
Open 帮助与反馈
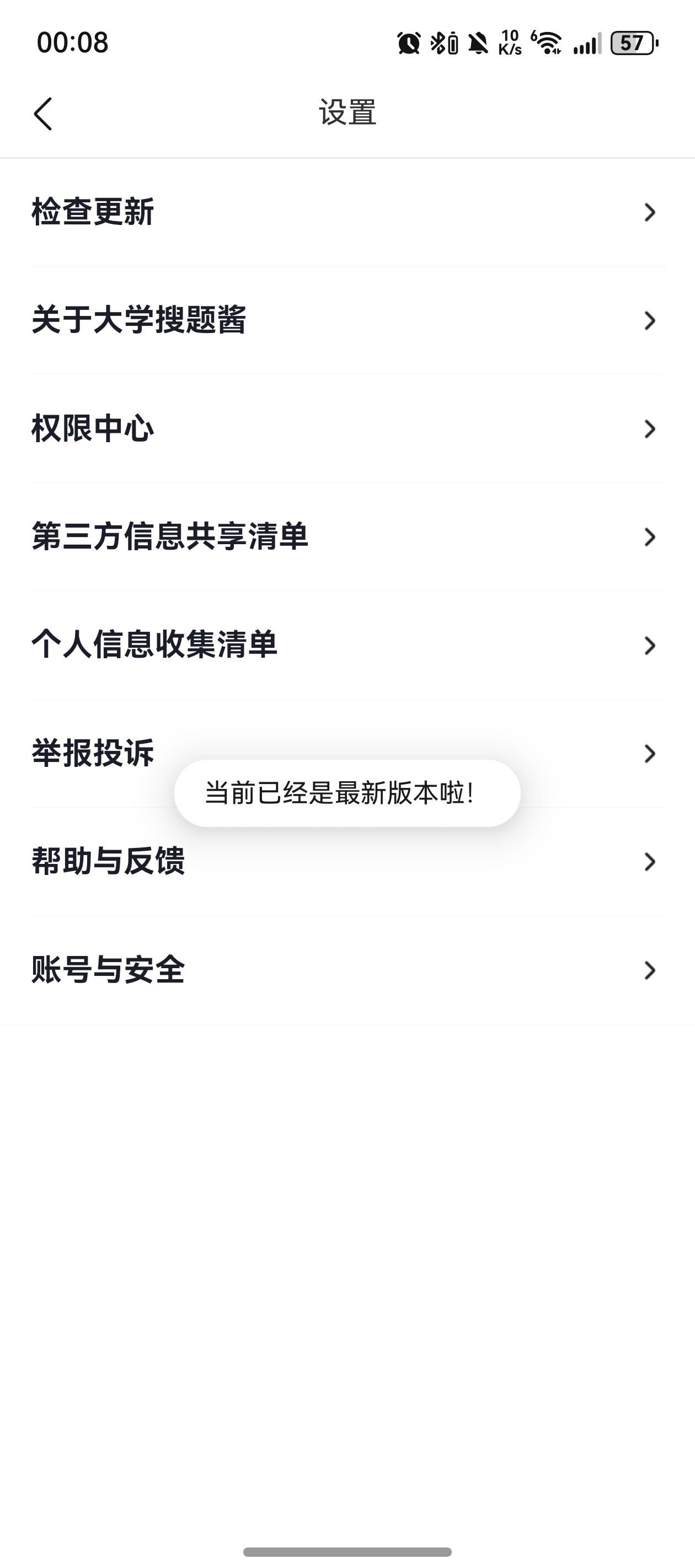tap(347, 862)
